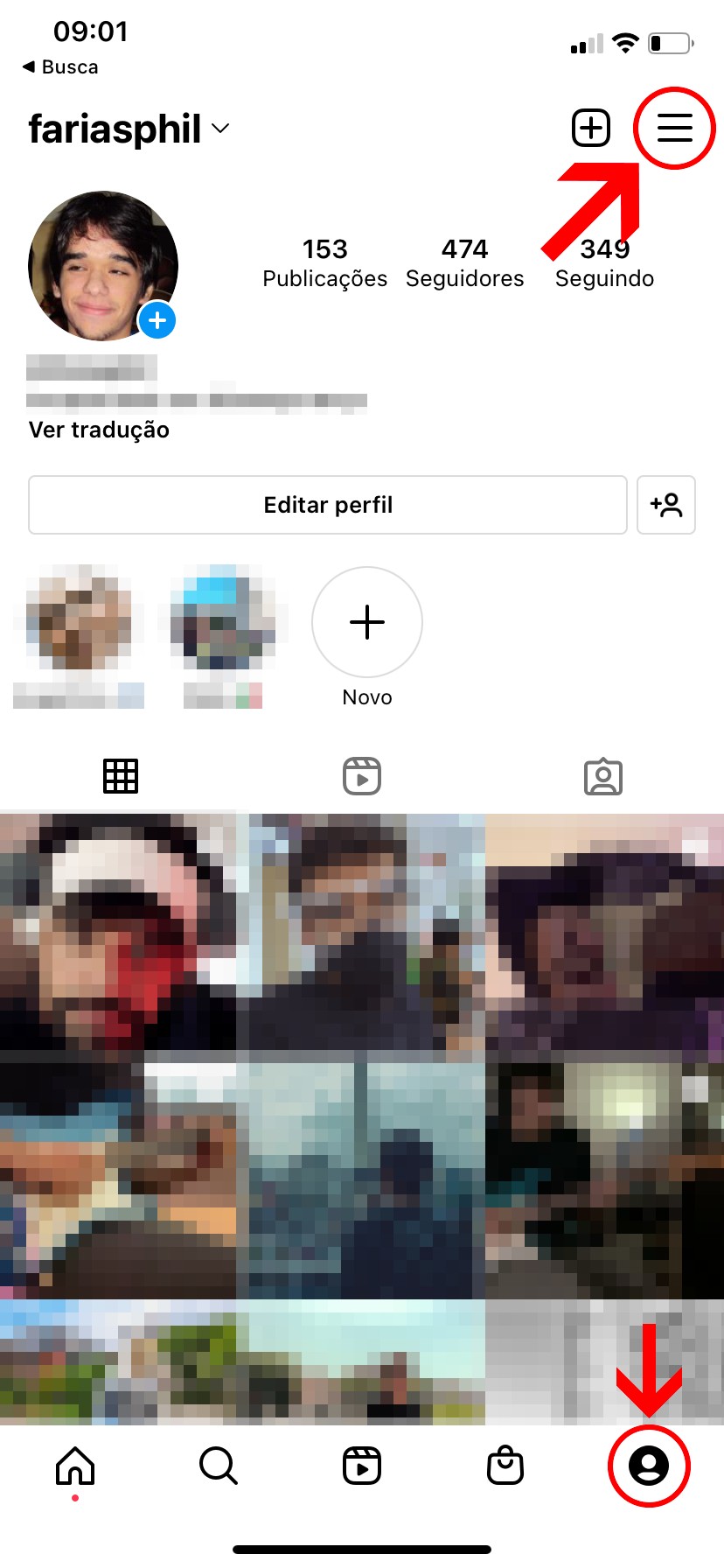Switch to the posts grid tab
724x1568 pixels.
tap(121, 776)
